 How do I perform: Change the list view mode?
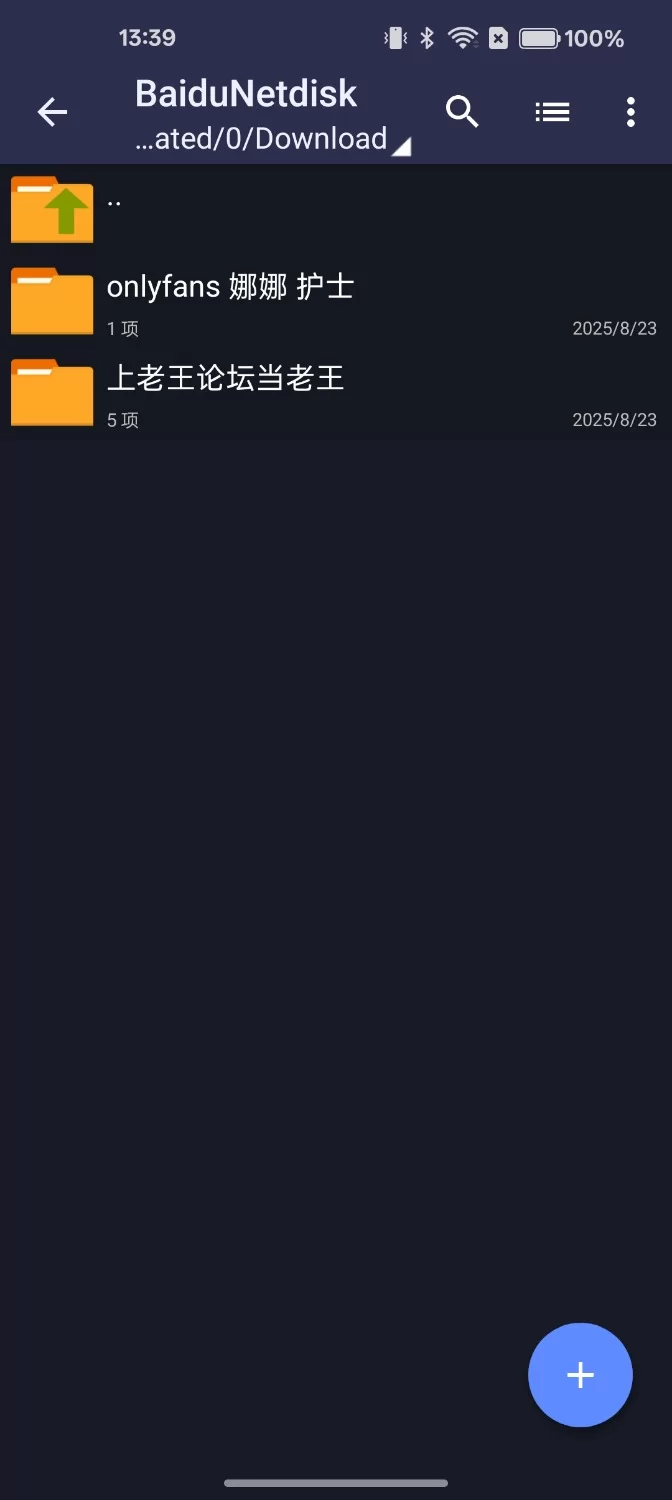(x=552, y=112)
